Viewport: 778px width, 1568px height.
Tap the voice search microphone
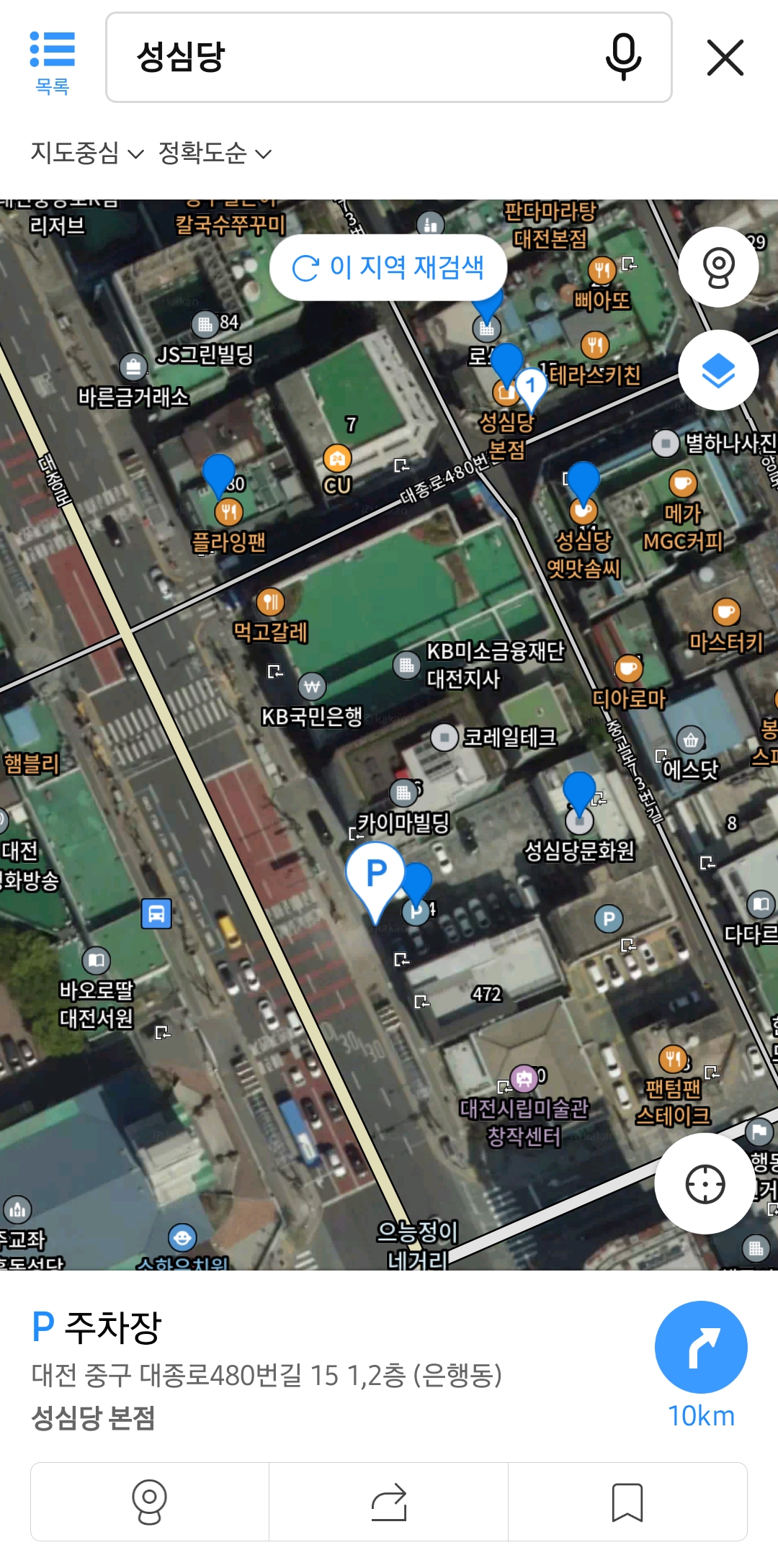[x=624, y=58]
